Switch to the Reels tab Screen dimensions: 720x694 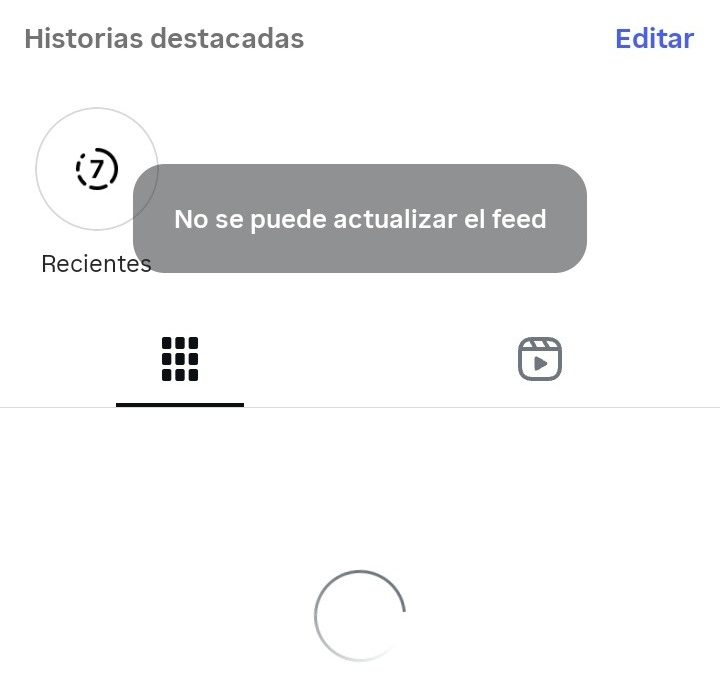pyautogui.click(x=540, y=359)
